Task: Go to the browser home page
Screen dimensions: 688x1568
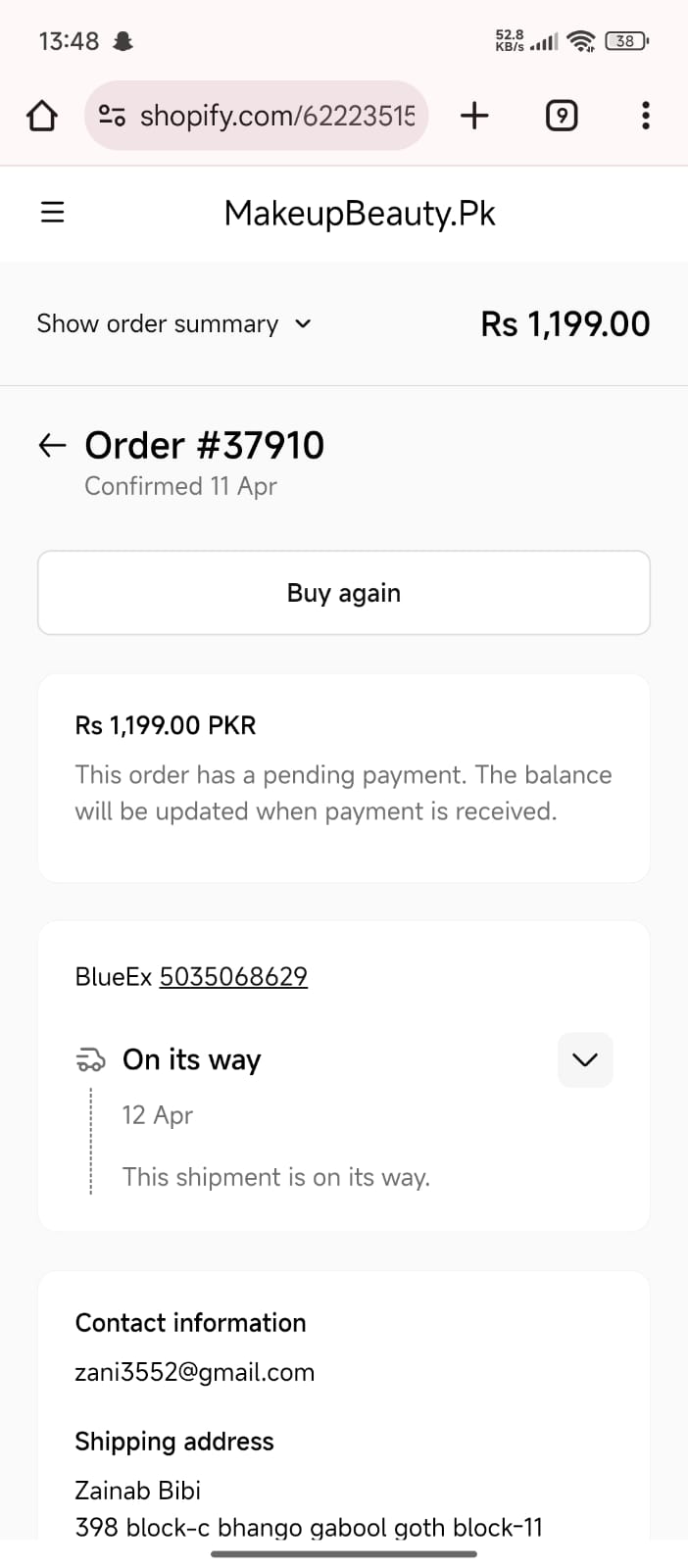Action: (41, 116)
